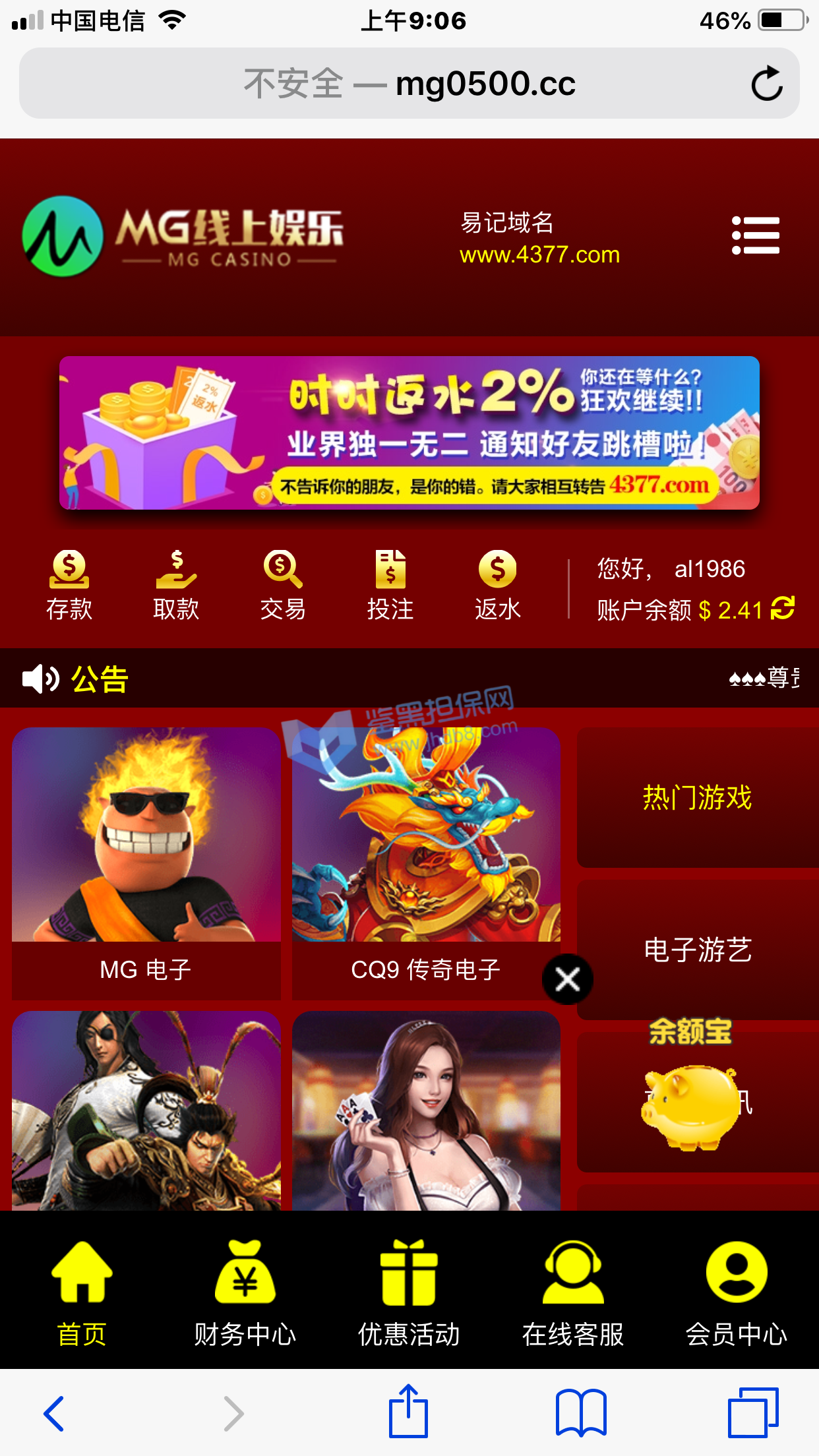Open 存款 deposit
The image size is (819, 1456).
[69, 585]
